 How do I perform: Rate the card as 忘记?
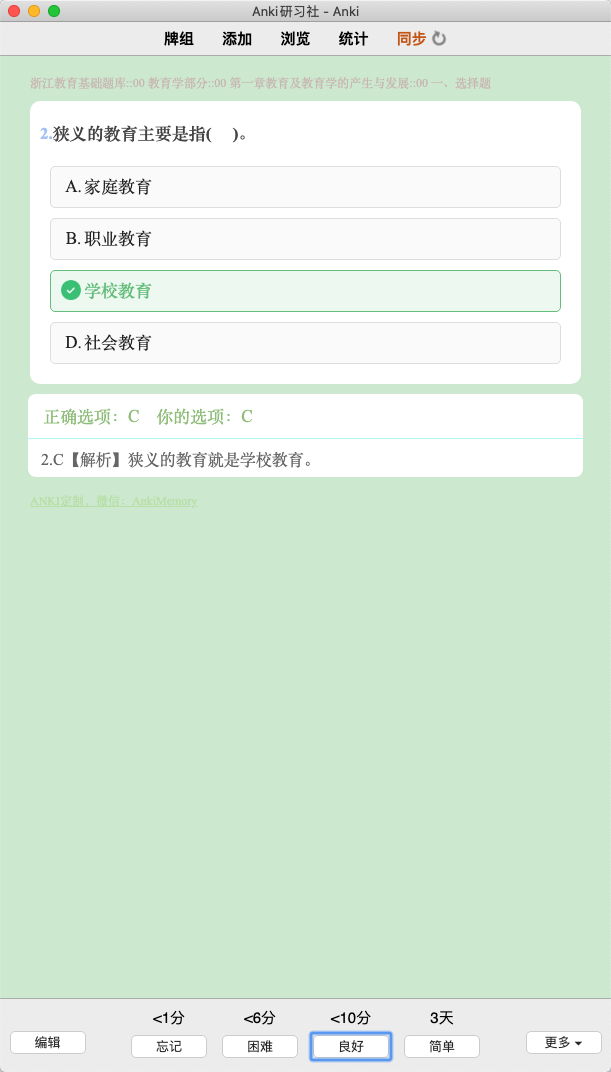coord(169,1046)
